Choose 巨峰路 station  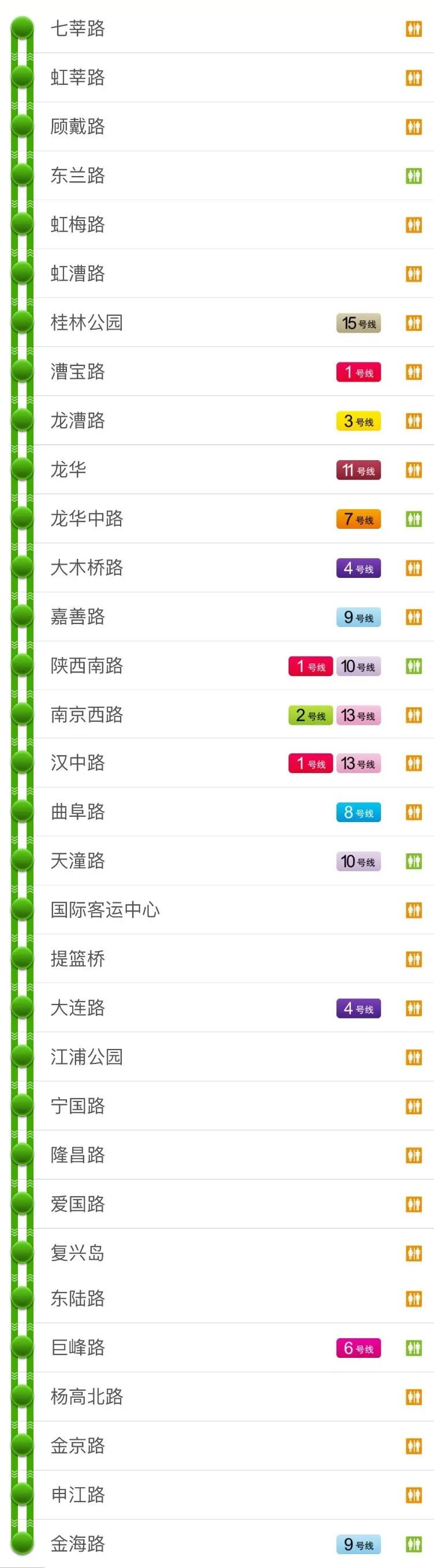click(78, 1347)
